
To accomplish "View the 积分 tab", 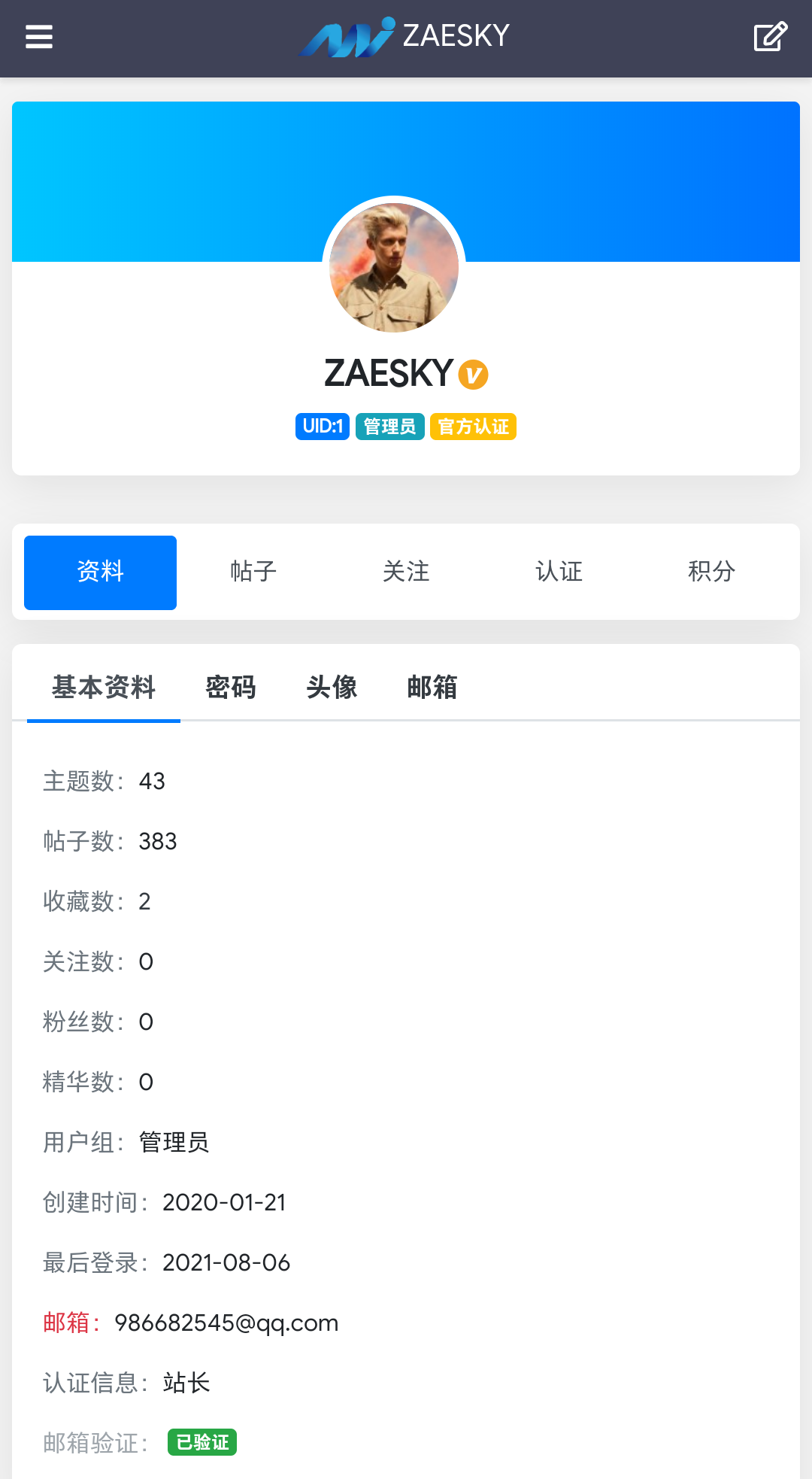I will pyautogui.click(x=711, y=572).
